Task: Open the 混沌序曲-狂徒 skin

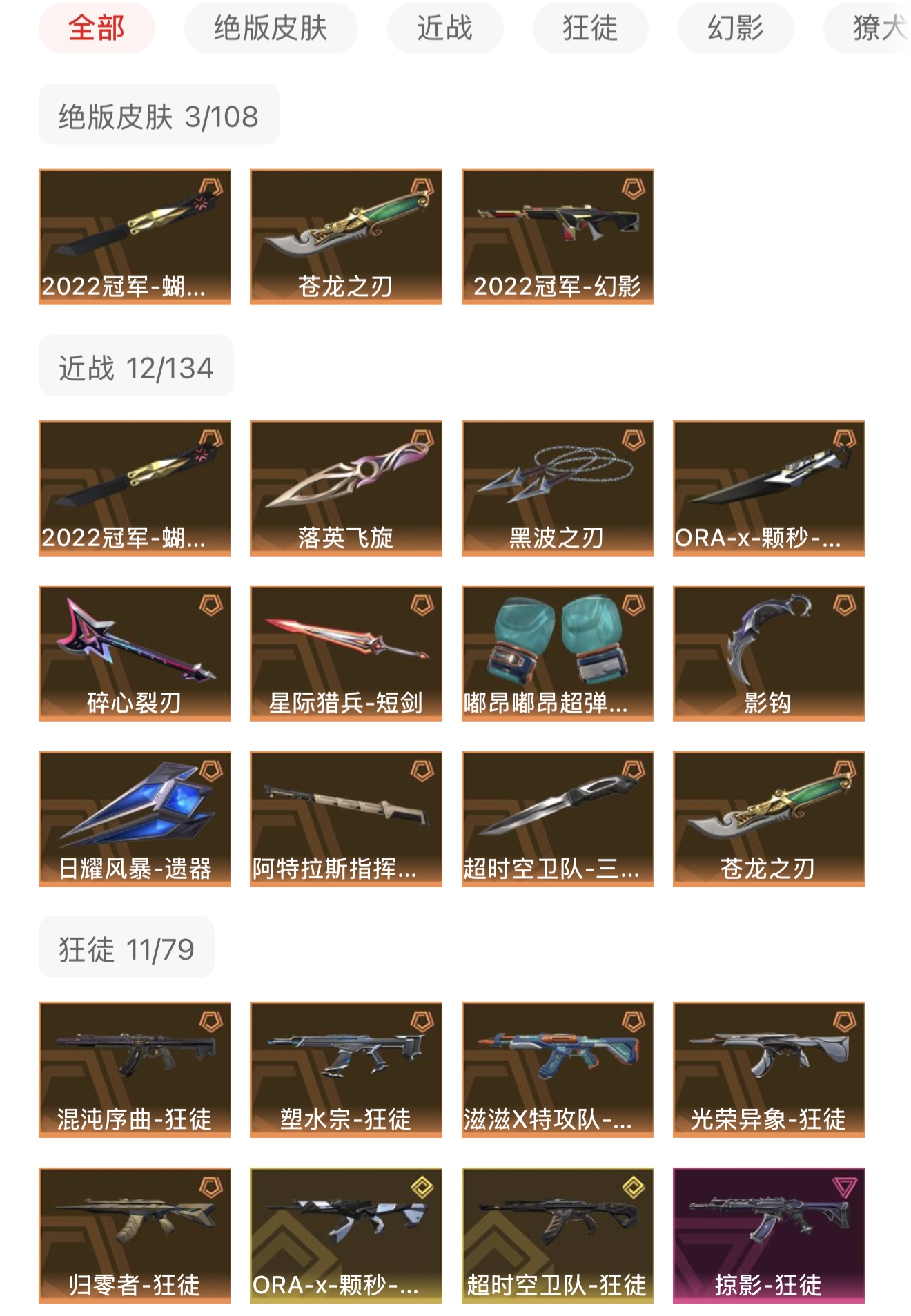Action: pyautogui.click(x=135, y=1070)
